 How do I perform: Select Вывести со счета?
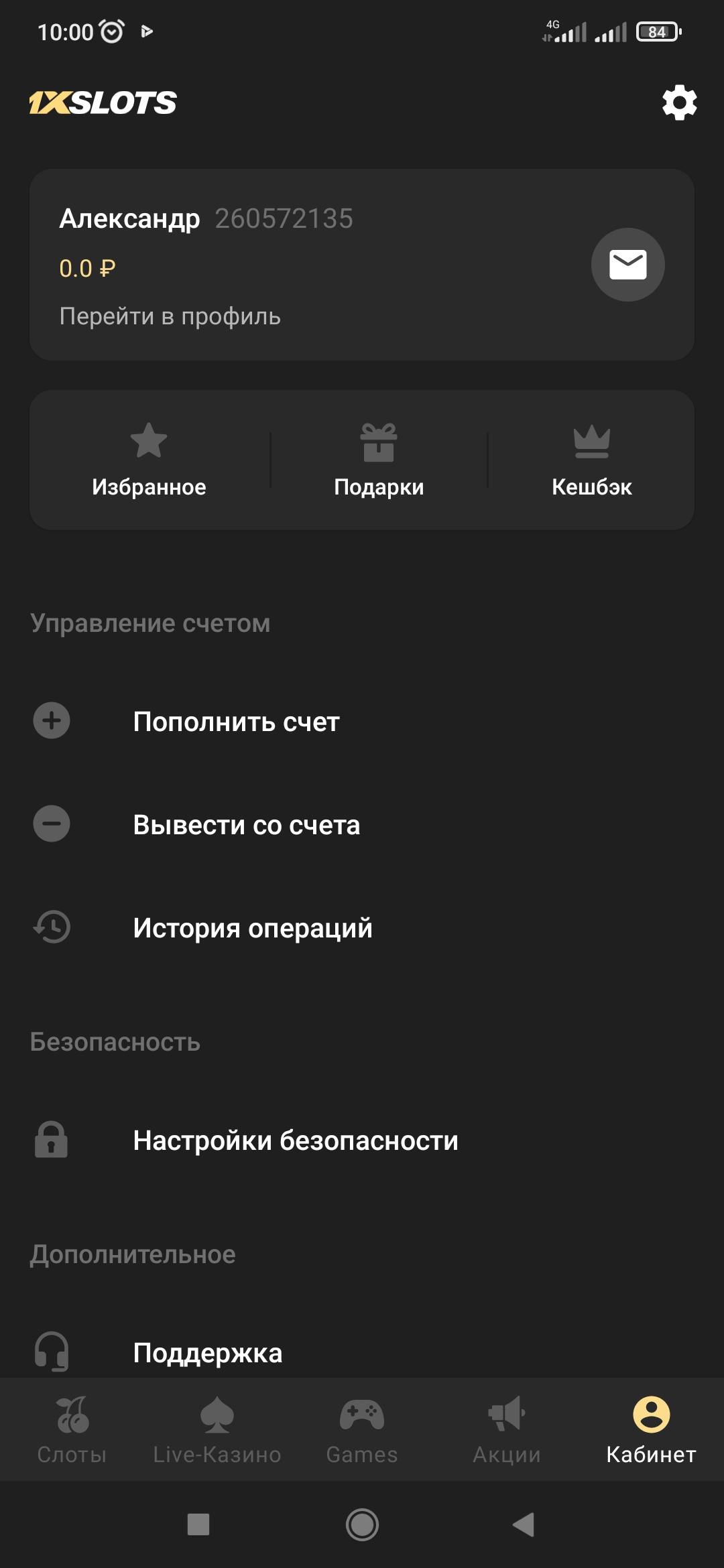[246, 825]
